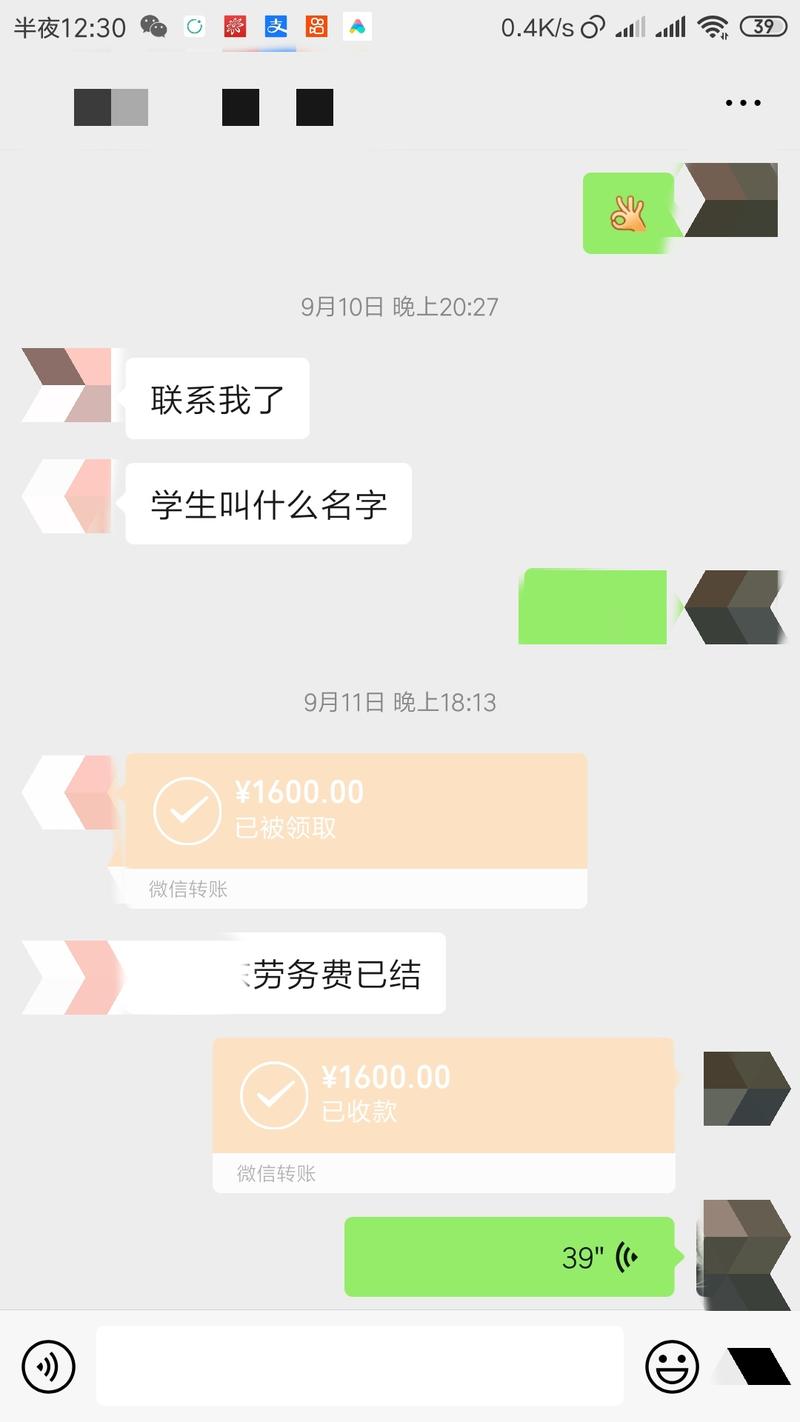This screenshot has height=1422, width=800.
Task: Tap the message bubble saying 学生叫什么名字
Action: click(267, 504)
